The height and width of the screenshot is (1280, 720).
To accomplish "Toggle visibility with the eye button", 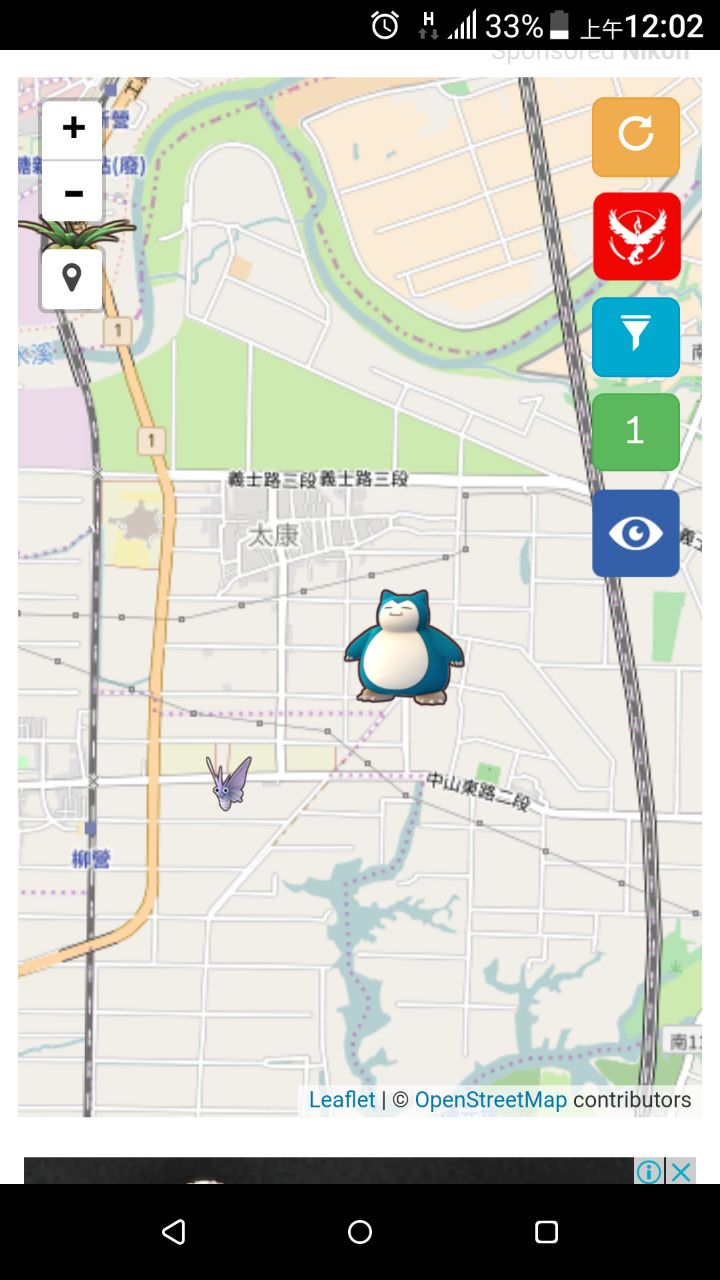I will 636,533.
